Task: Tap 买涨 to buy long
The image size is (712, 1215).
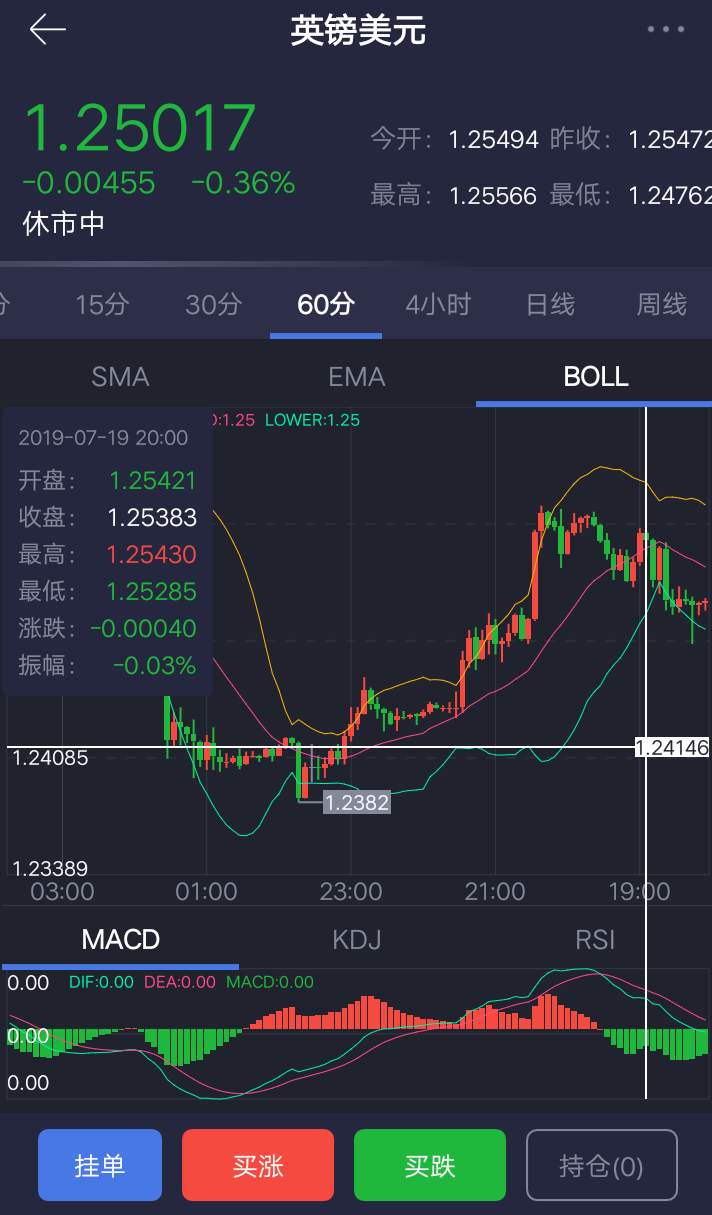Action: (258, 1165)
